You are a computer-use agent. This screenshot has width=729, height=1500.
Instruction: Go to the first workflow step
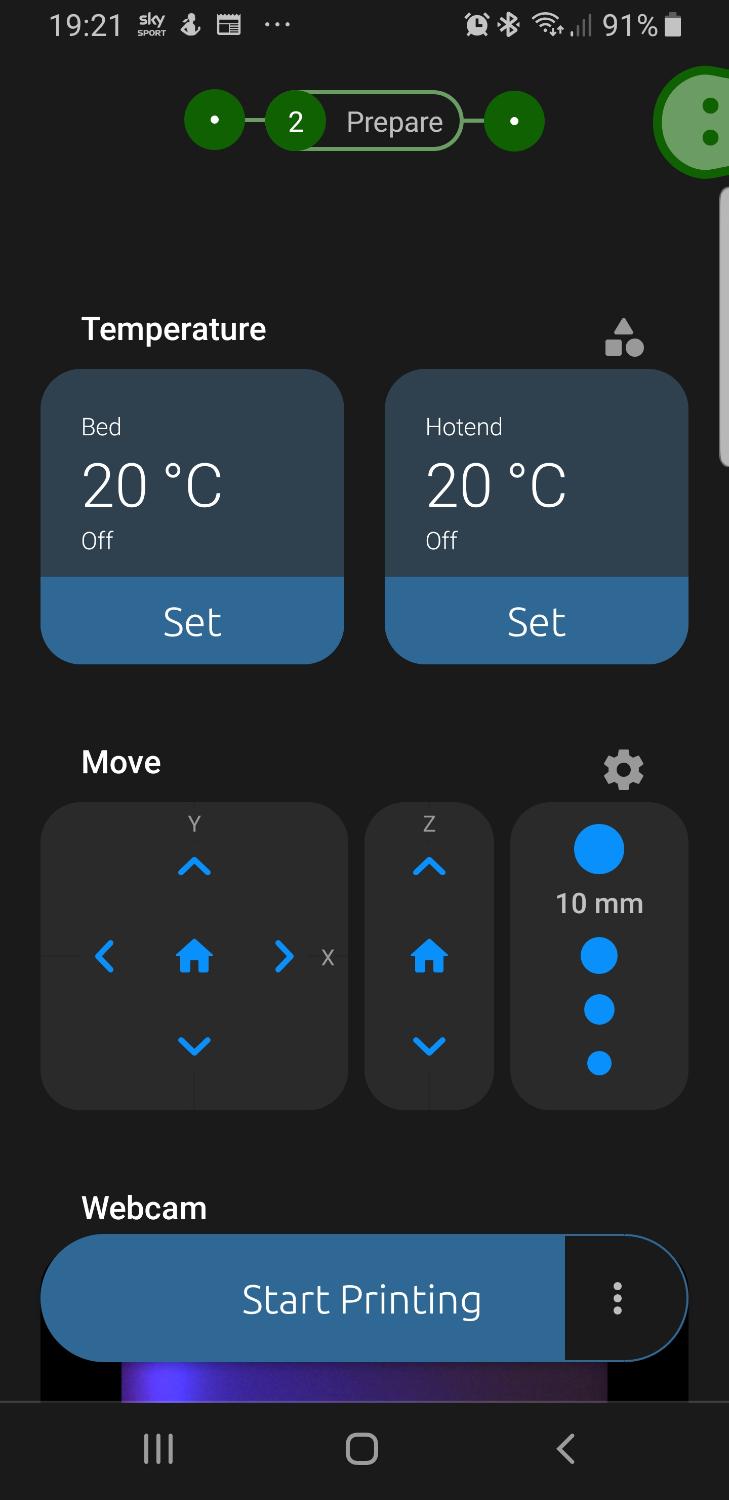click(x=214, y=121)
